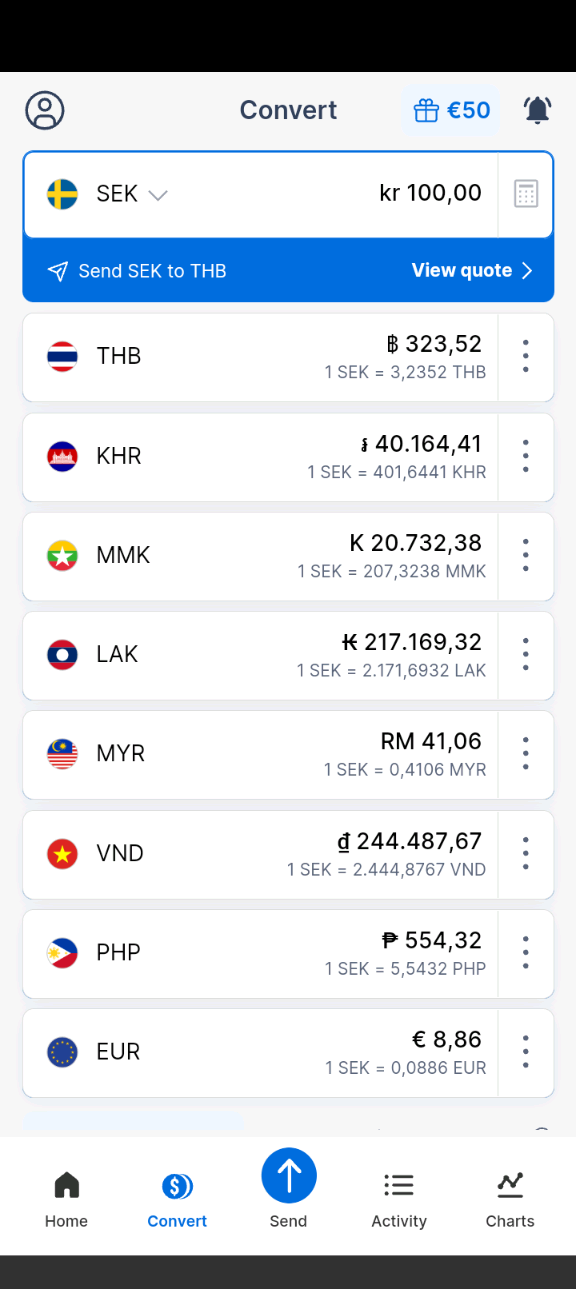This screenshot has height=1289, width=576.
Task: Go to the Home tab
Action: click(66, 1199)
